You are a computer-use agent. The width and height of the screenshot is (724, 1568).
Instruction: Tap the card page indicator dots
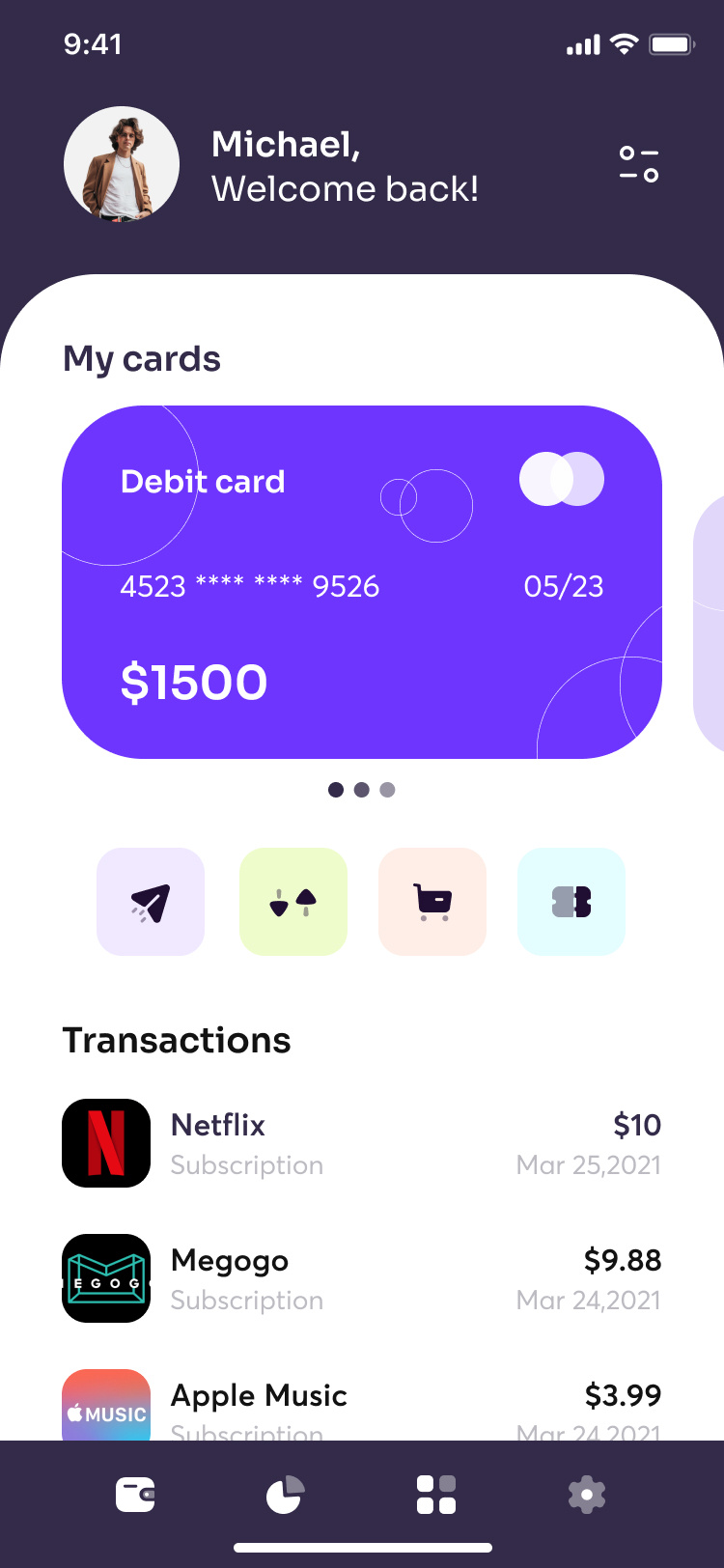click(362, 790)
